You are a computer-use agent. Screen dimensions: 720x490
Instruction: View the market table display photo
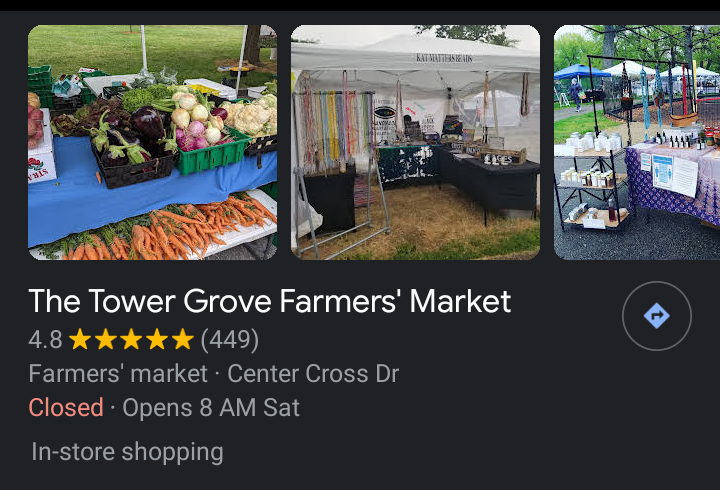click(637, 142)
